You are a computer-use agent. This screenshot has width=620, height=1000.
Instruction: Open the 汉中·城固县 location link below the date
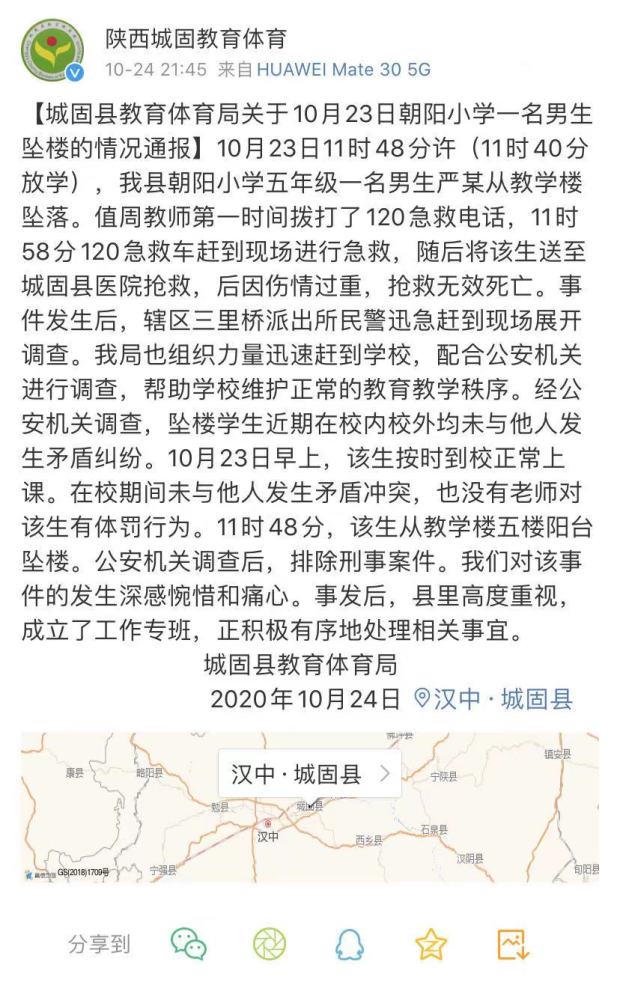coord(494,699)
